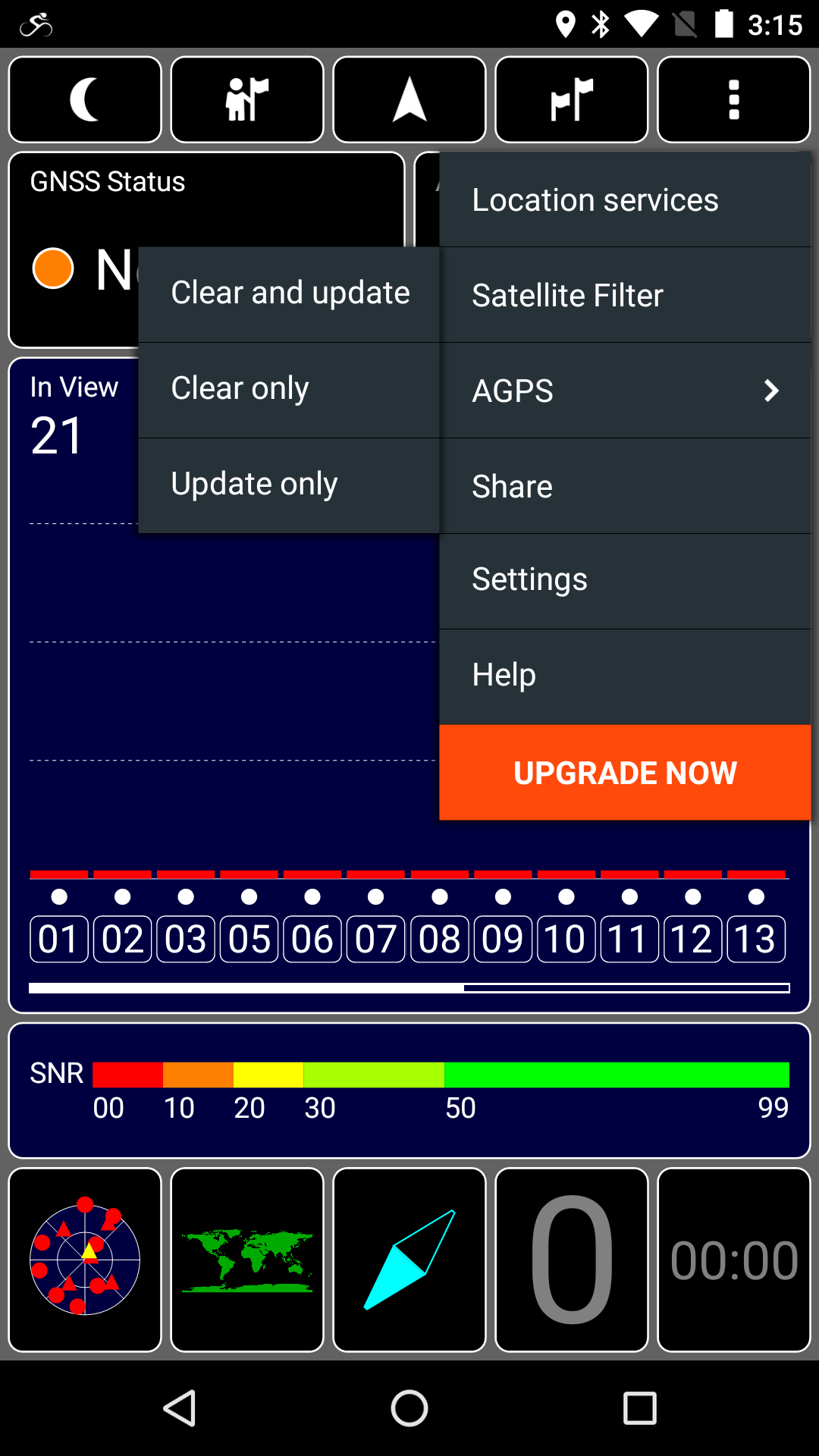Open Satellite Filter

625,295
